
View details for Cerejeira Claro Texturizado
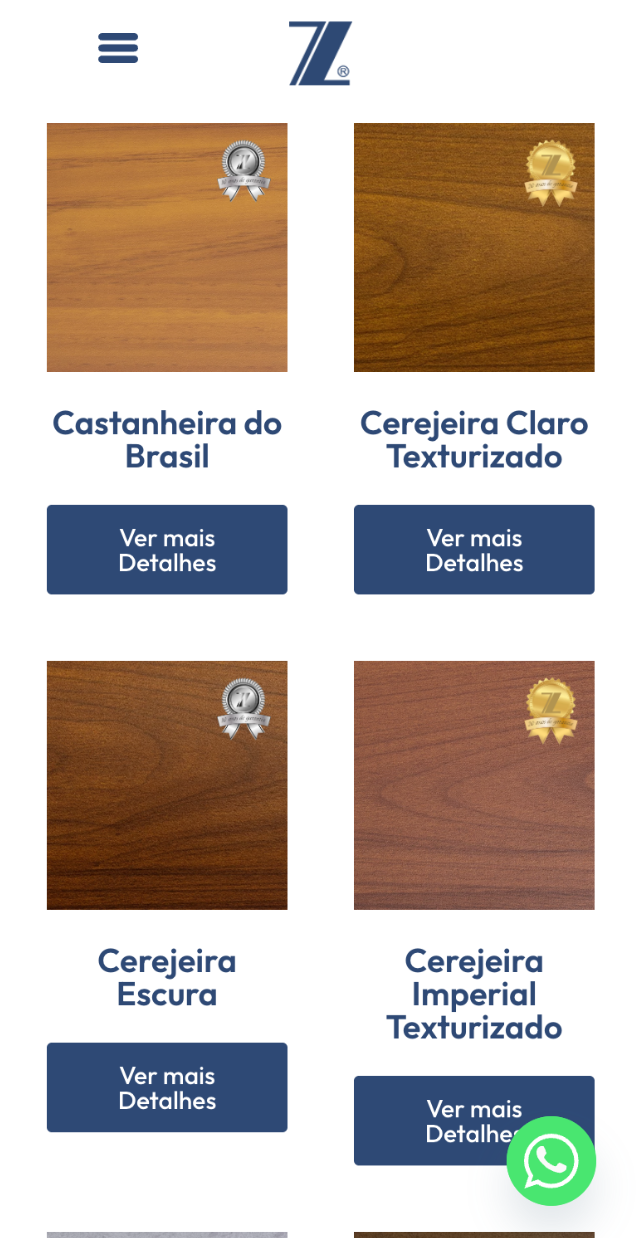474,550
